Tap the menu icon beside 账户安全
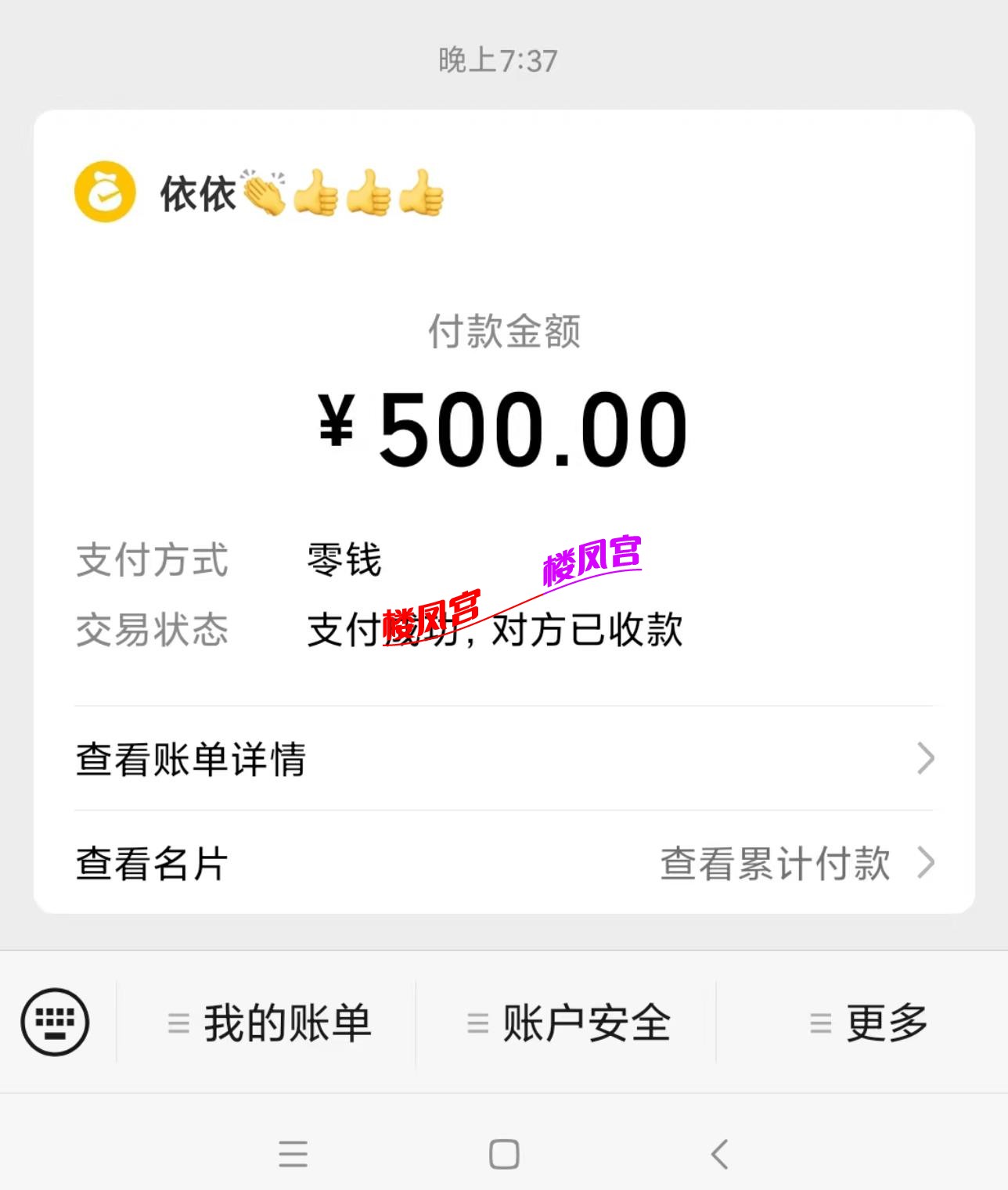This screenshot has height=1190, width=1008. tap(474, 1021)
